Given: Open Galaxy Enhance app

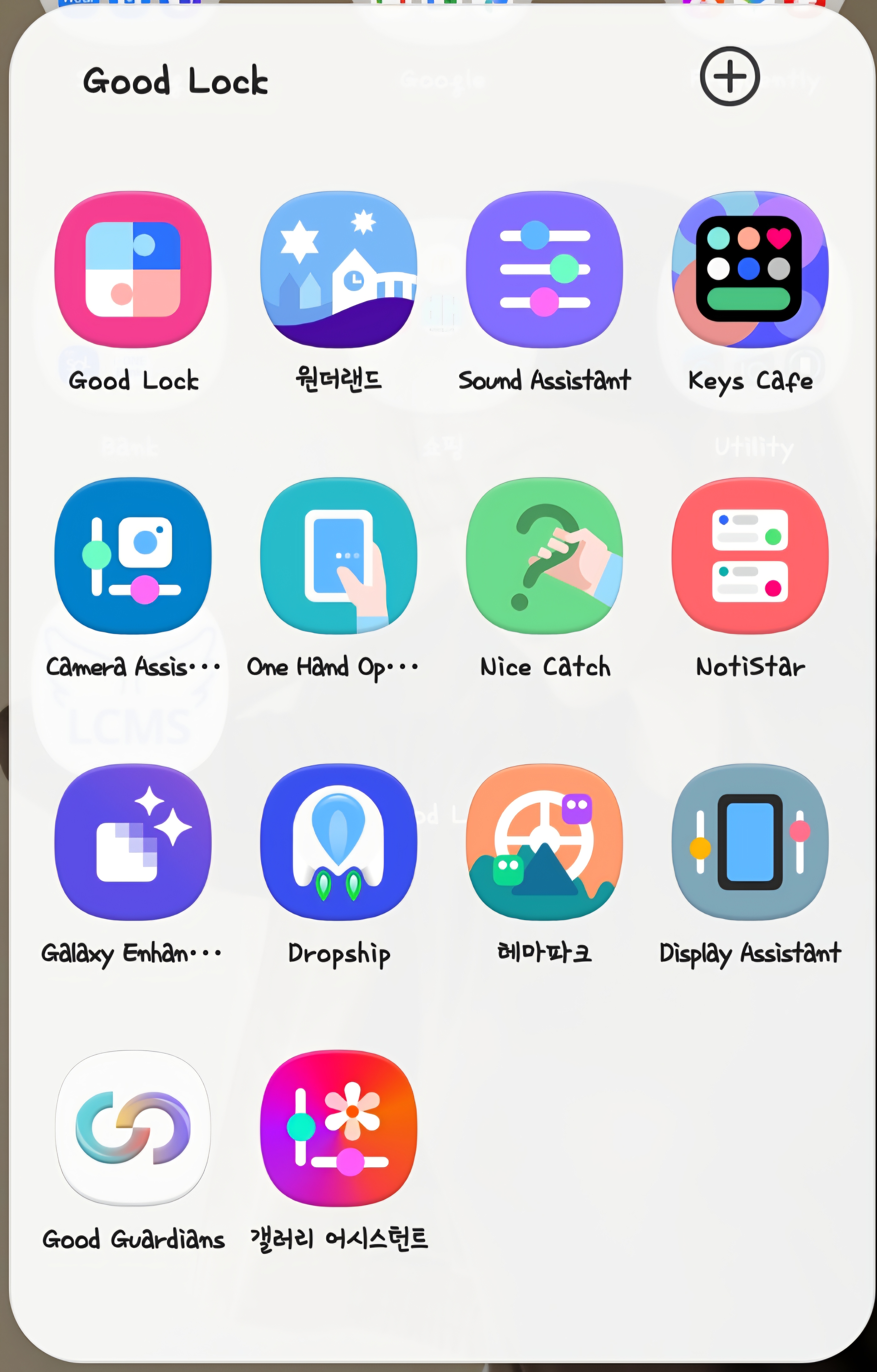Looking at the screenshot, I should pyautogui.click(x=133, y=842).
